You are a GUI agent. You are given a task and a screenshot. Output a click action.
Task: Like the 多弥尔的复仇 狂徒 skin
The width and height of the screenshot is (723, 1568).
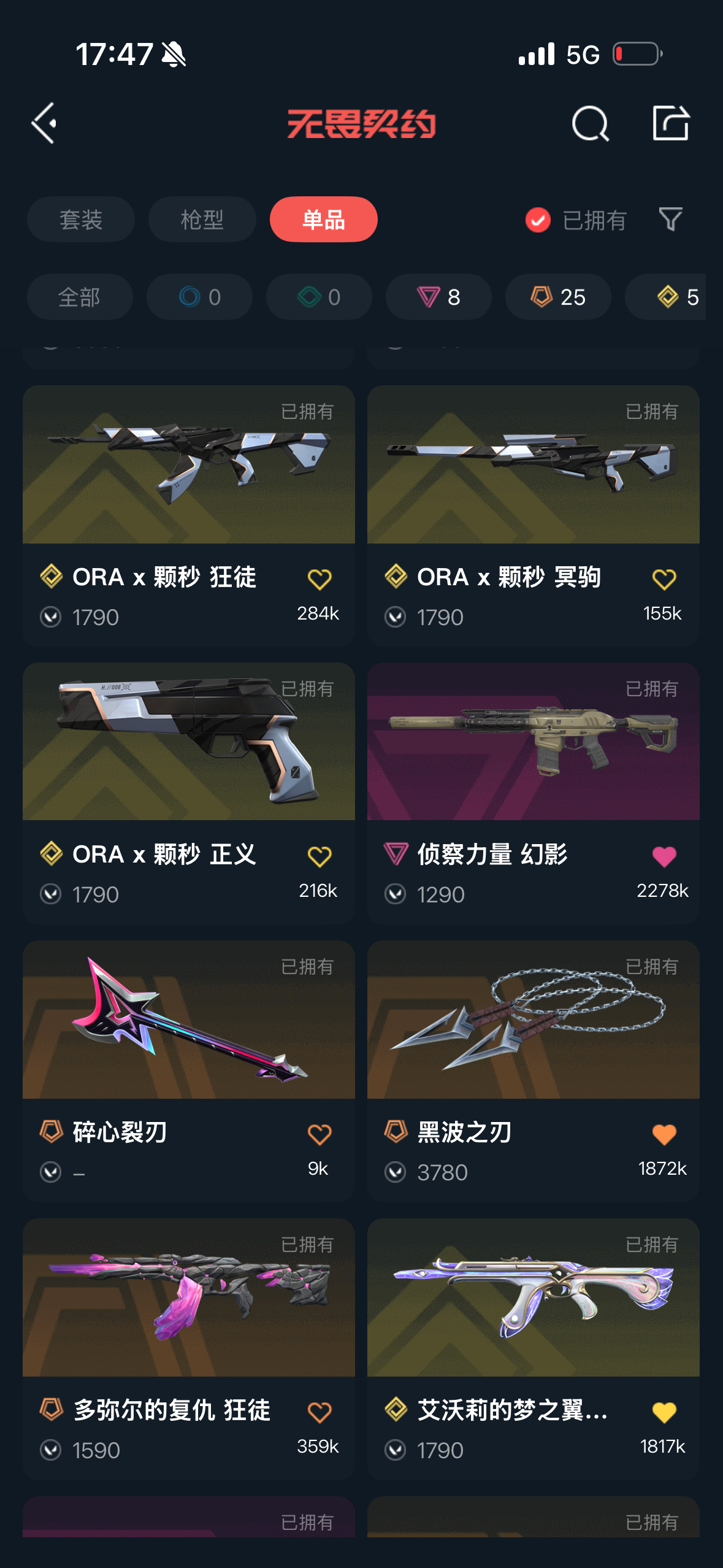pyautogui.click(x=319, y=1412)
